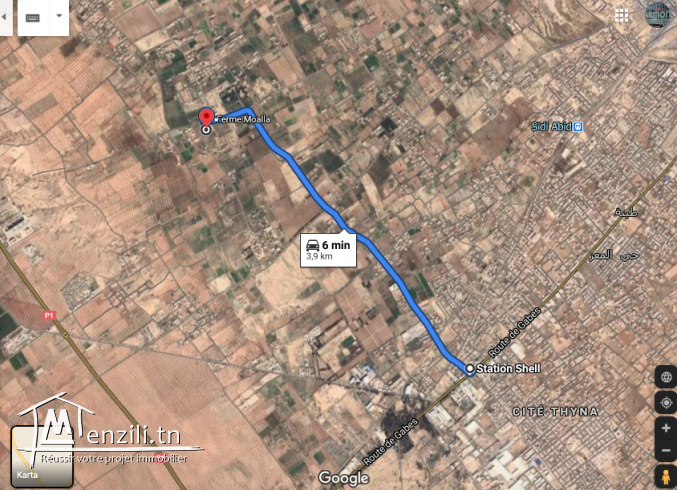This screenshot has height=490, width=677.
Task: Zoom in on the map
Action: point(665,428)
